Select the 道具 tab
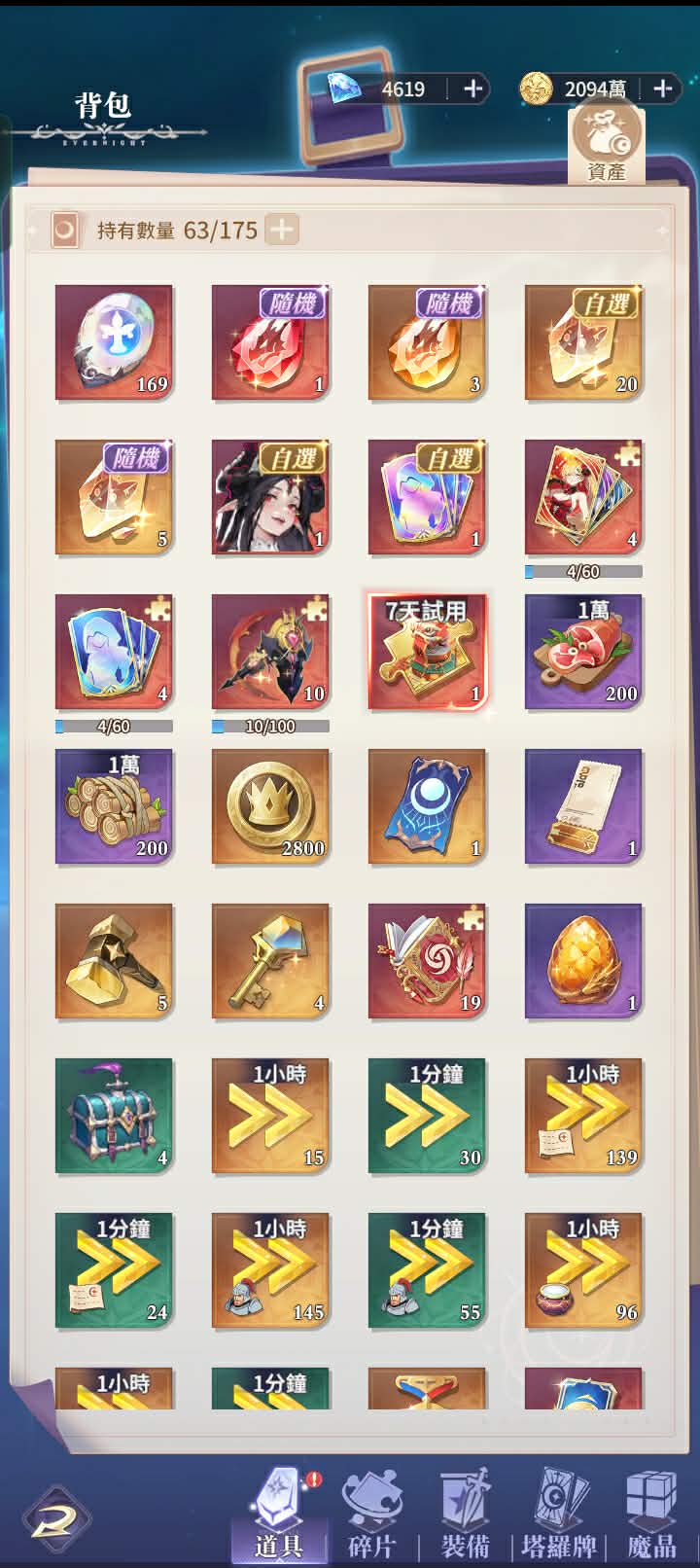This screenshot has width=700, height=1568. [278, 1515]
